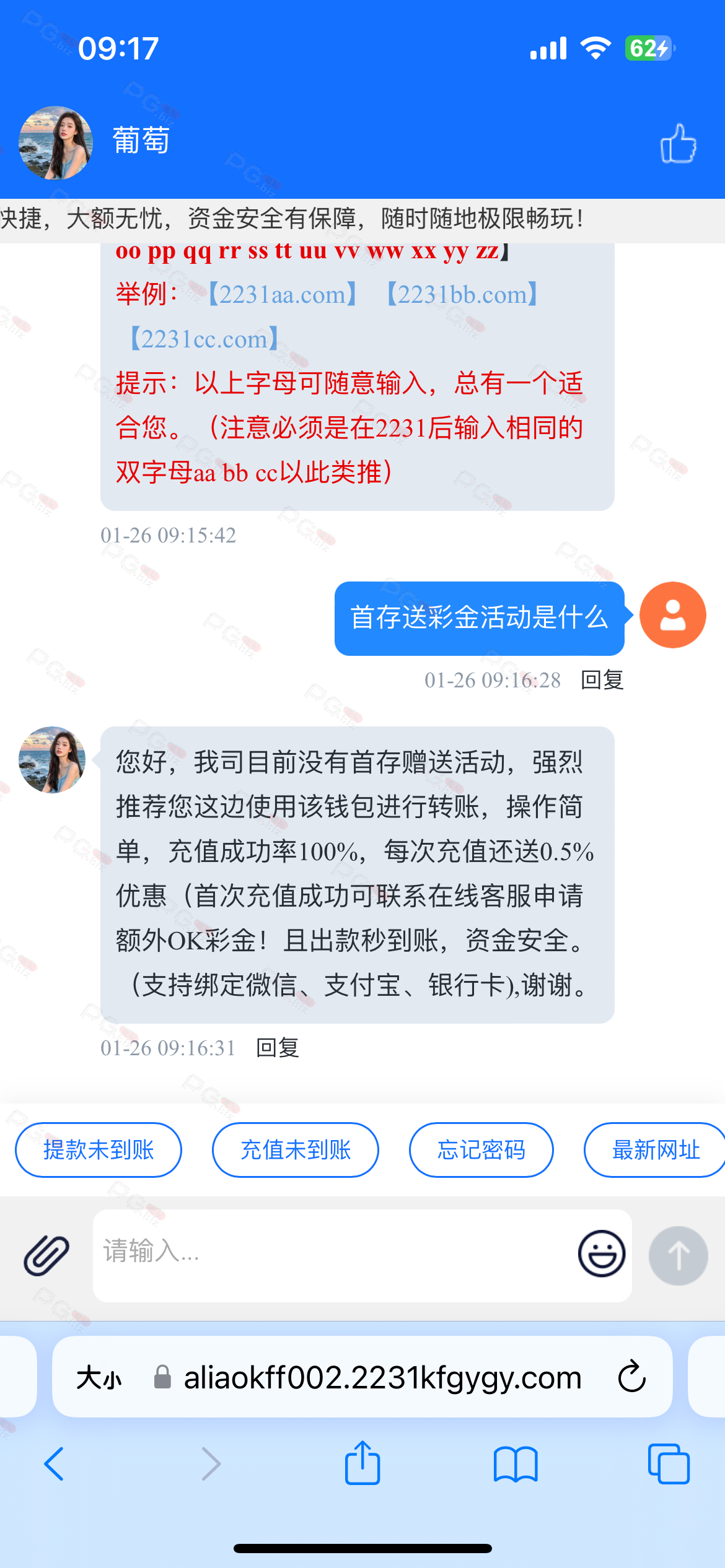Open the 2231cc.com example link
Viewport: 725px width, 1568px height.
pos(204,339)
